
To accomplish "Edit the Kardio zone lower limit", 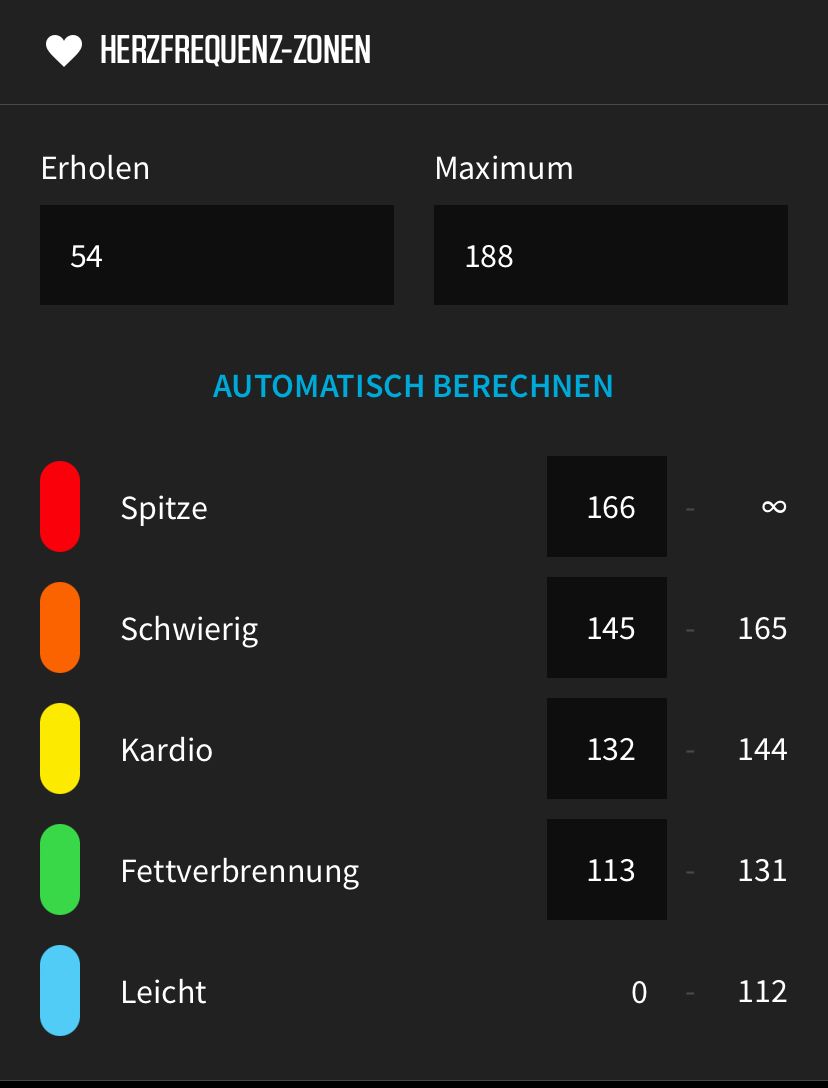I will 606,749.
